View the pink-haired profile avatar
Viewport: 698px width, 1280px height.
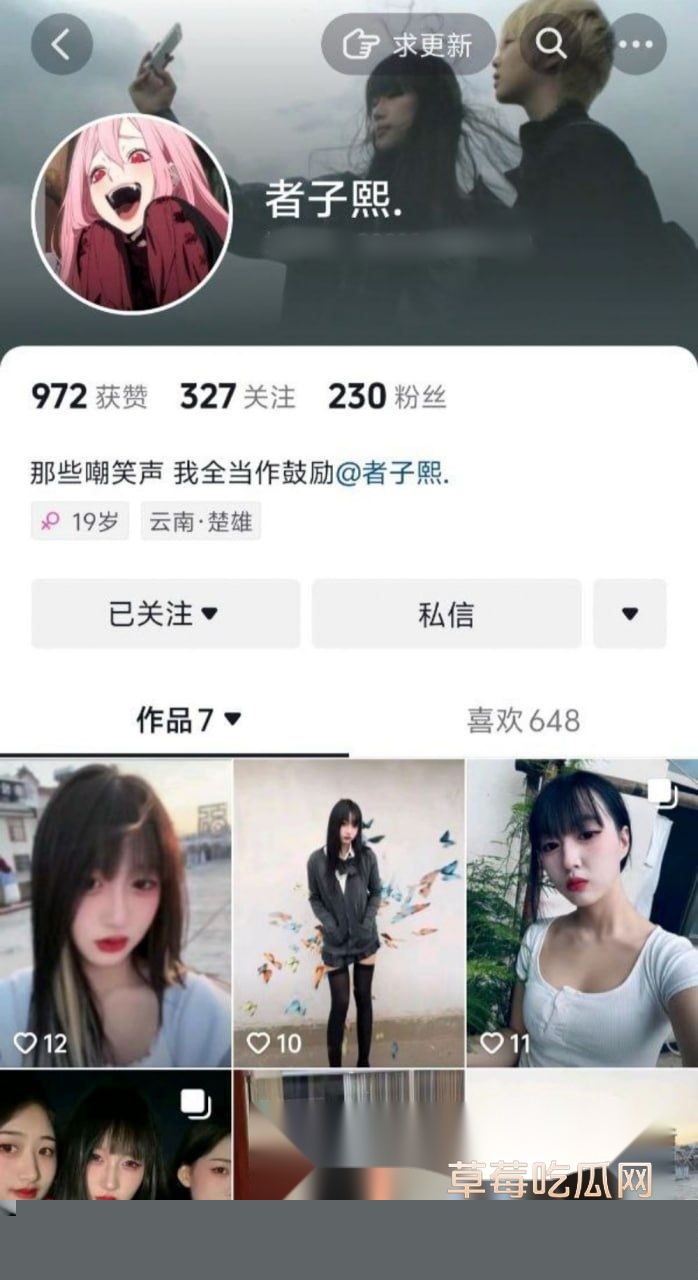[132, 212]
